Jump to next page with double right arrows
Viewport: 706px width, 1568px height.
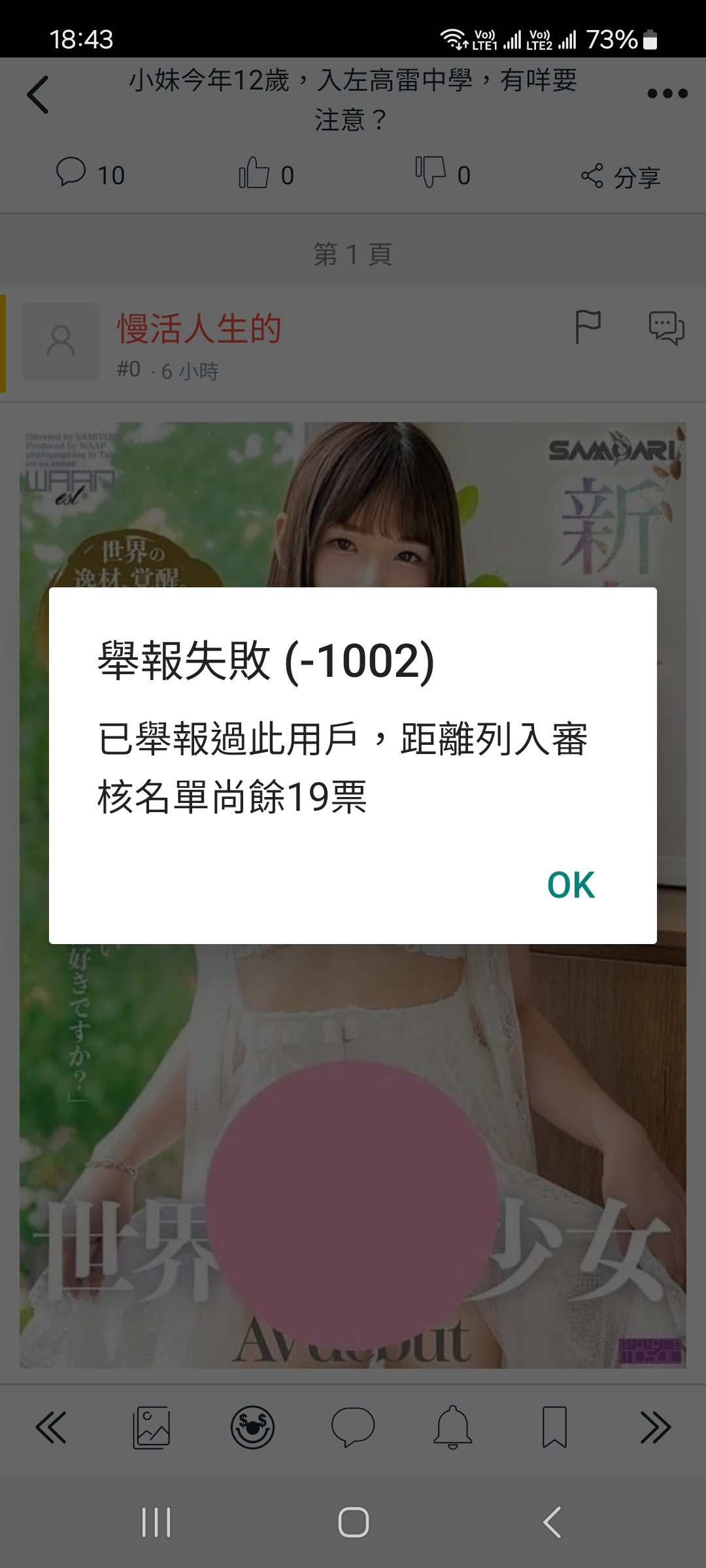click(x=656, y=1427)
